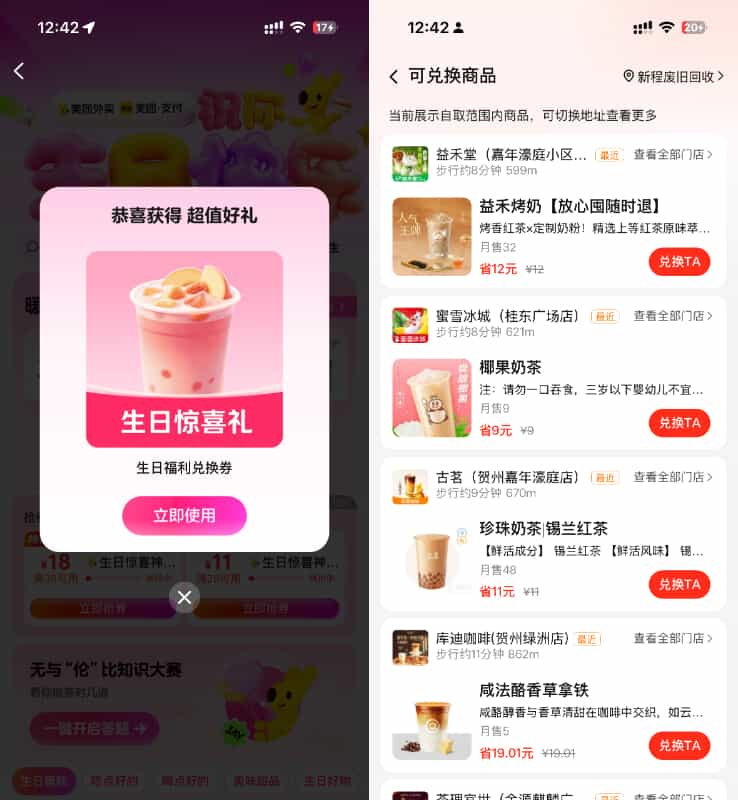Image resolution: width=738 pixels, height=800 pixels.
Task: Tap the 珍珠奶茶 product photo
Action: [x=431, y=560]
